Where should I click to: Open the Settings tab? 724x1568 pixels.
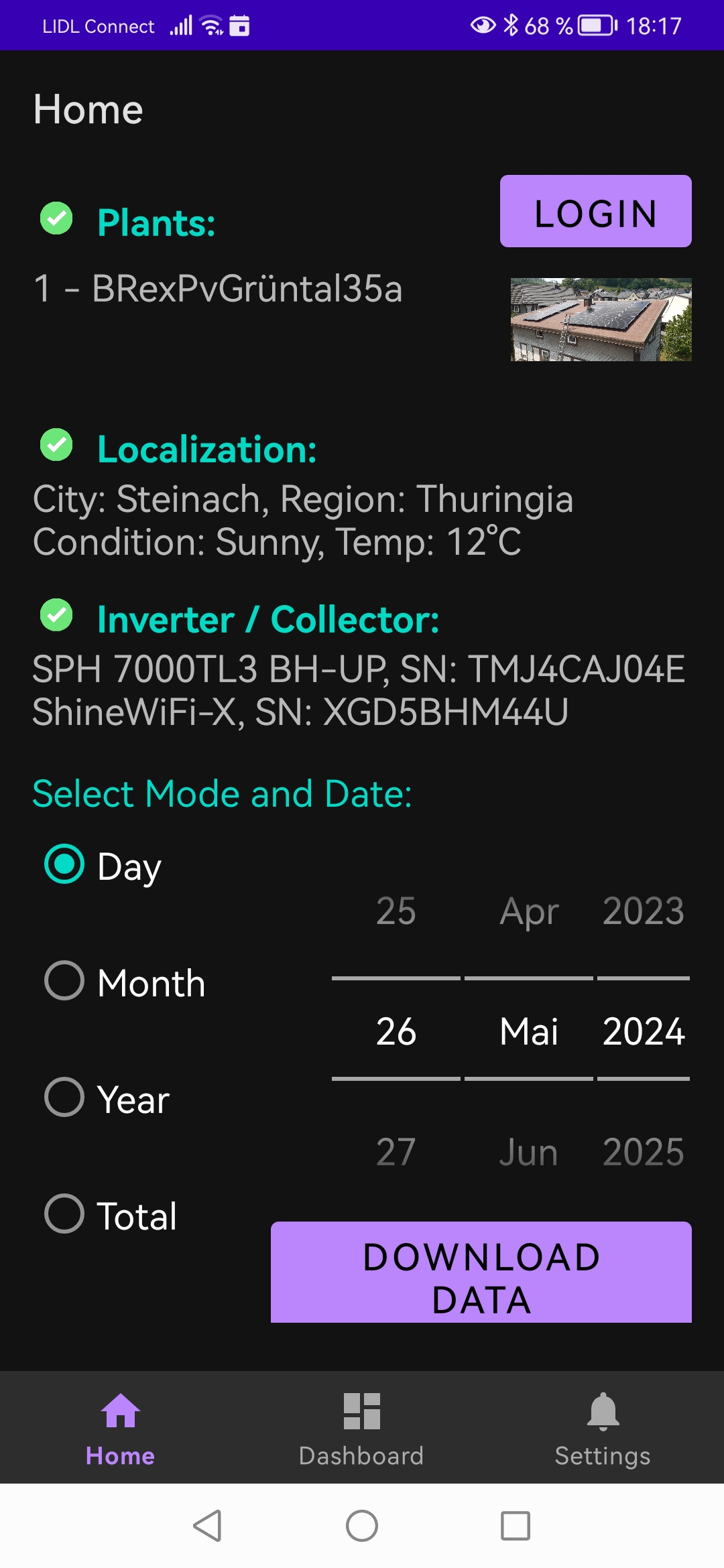(x=603, y=1429)
